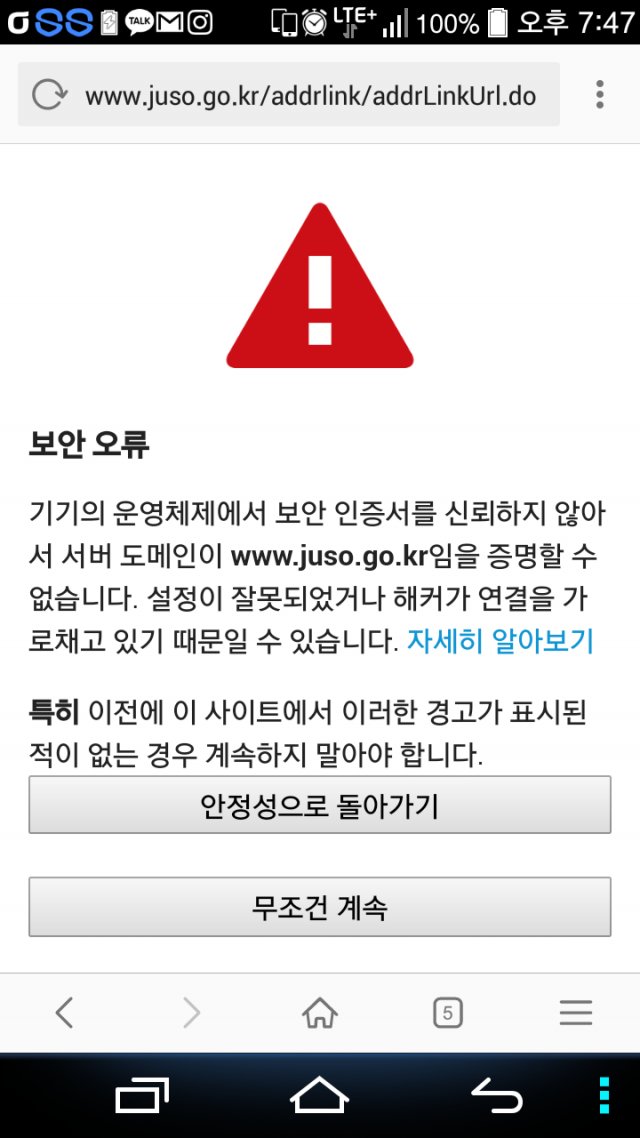Tap 안정성으로 돌아가기 button
Screen dimensions: 640x1138
click(320, 804)
